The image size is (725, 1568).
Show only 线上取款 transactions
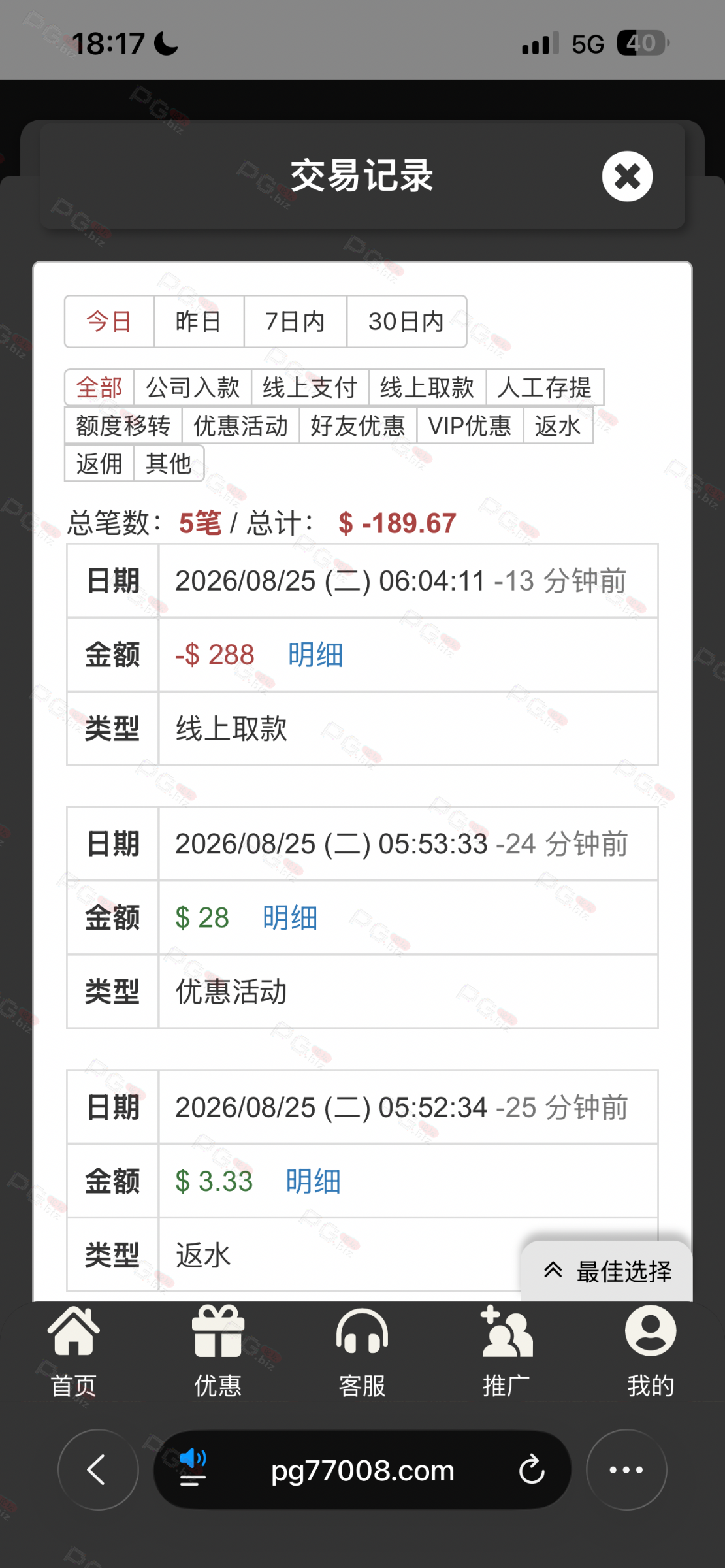[427, 387]
